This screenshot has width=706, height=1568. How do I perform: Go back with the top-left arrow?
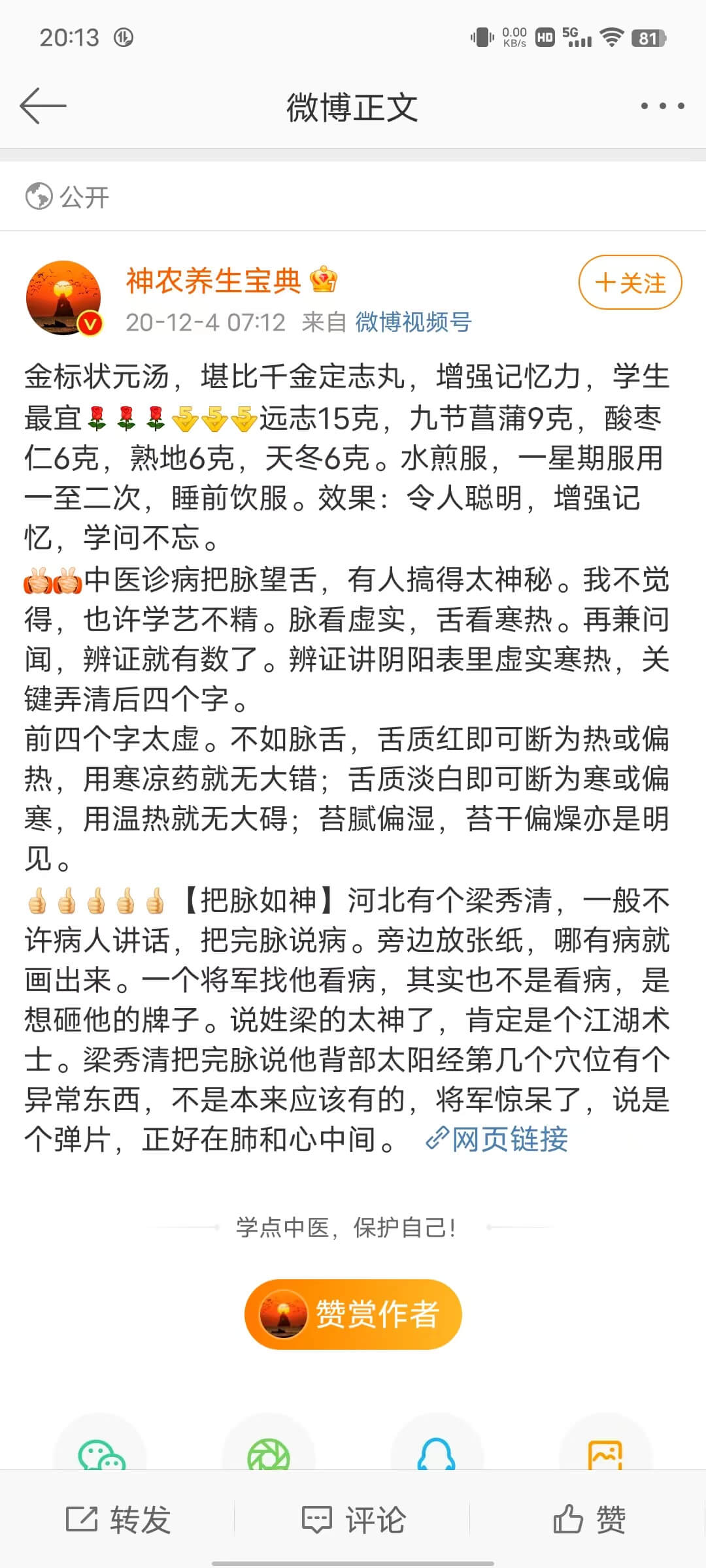click(x=43, y=106)
